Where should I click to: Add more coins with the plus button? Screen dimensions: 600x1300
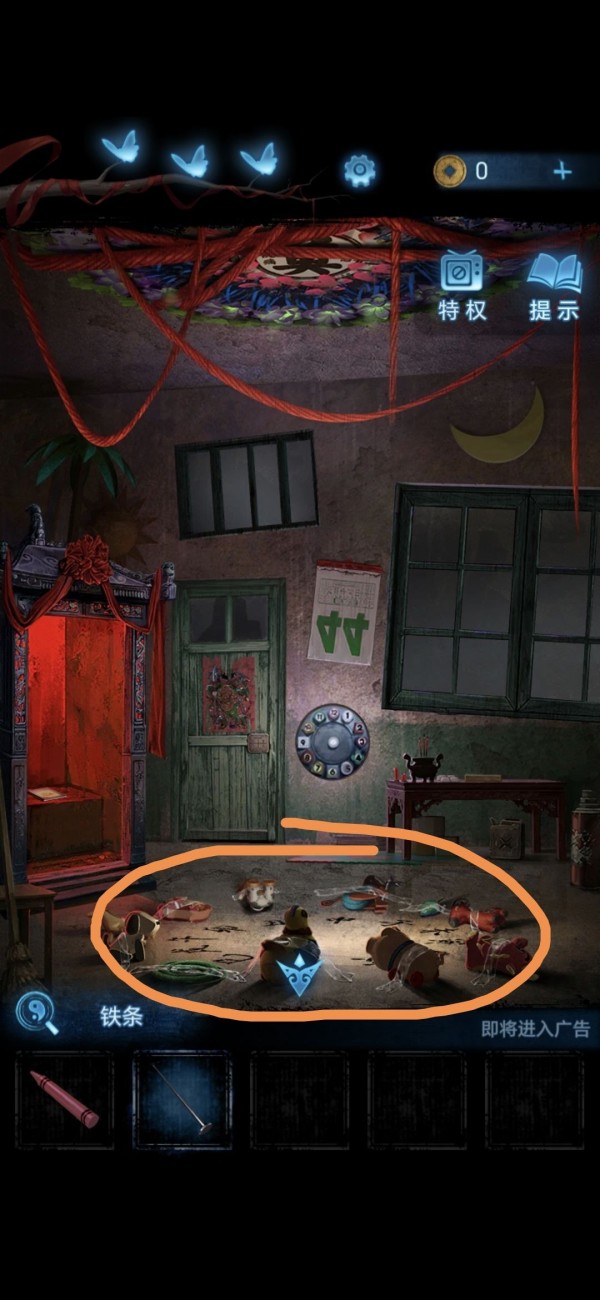pos(563,171)
